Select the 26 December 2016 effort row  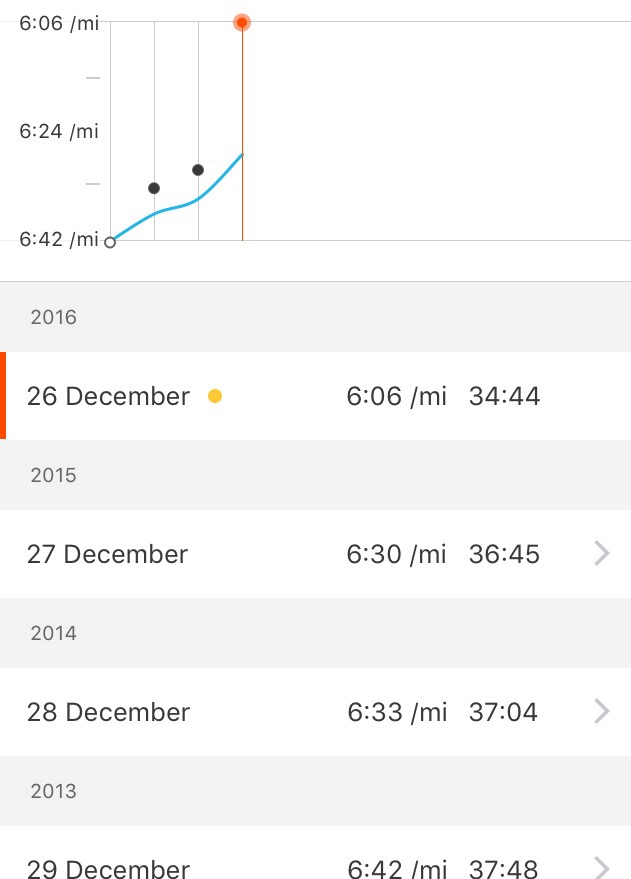click(x=315, y=396)
